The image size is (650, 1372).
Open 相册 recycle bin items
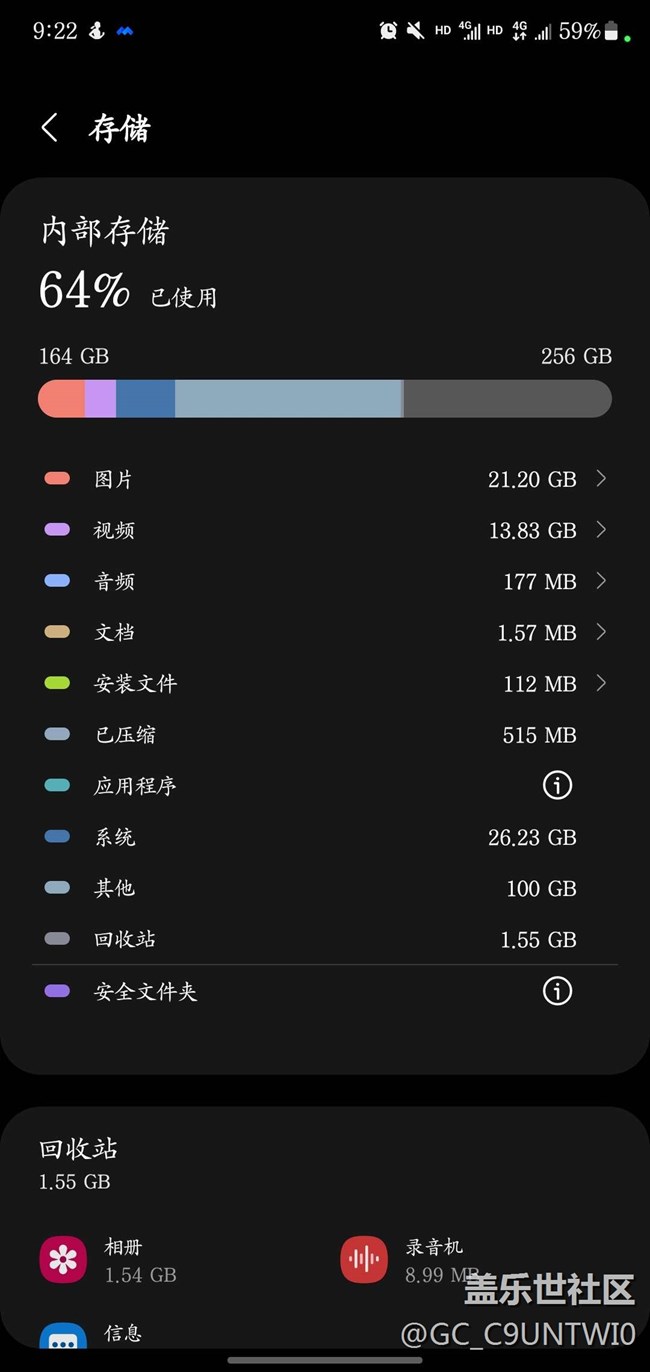tap(110, 1259)
